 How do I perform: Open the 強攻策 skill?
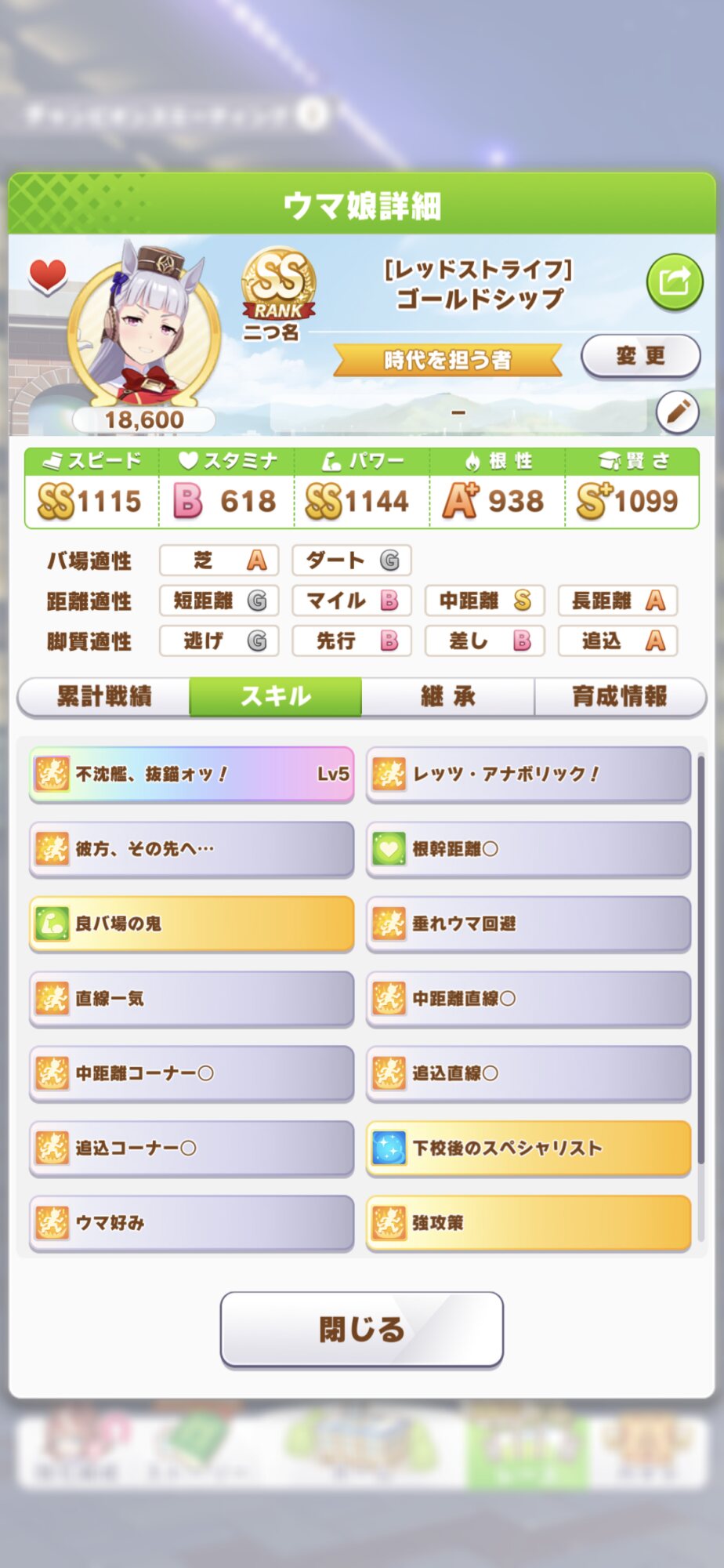528,1222
